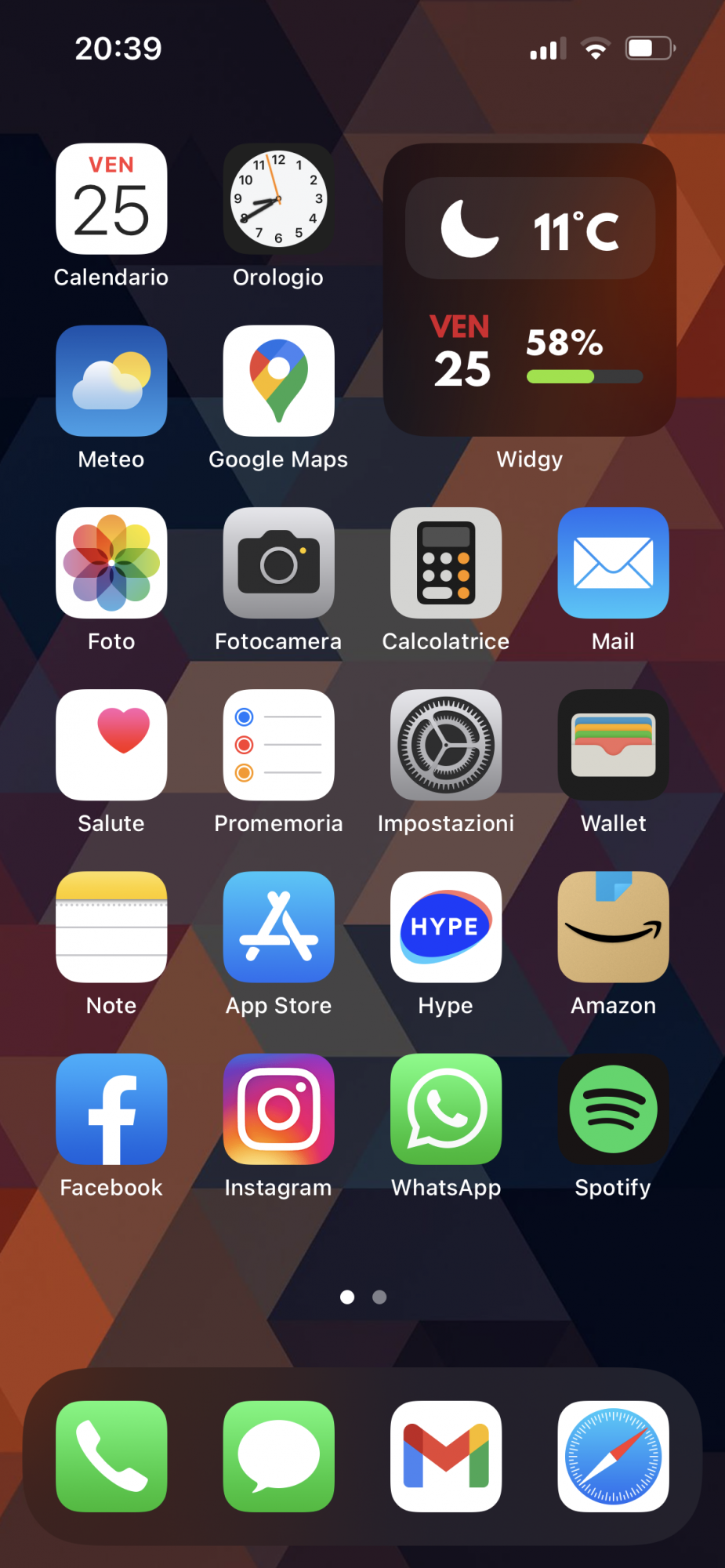Launch the Orologio clock app
Screen dimensions: 725x1568
[278, 199]
